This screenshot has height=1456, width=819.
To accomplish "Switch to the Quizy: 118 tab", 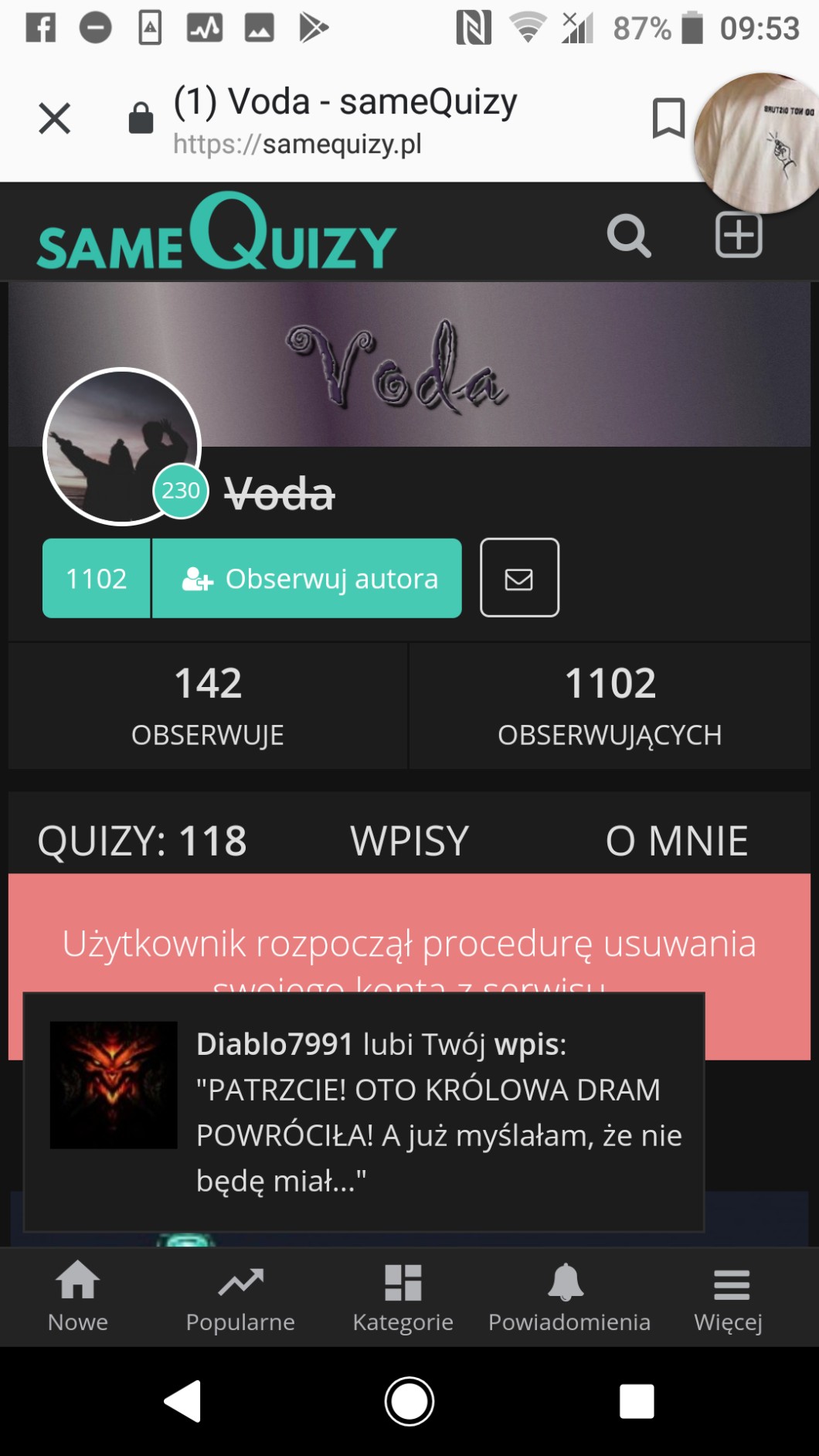I will click(142, 840).
